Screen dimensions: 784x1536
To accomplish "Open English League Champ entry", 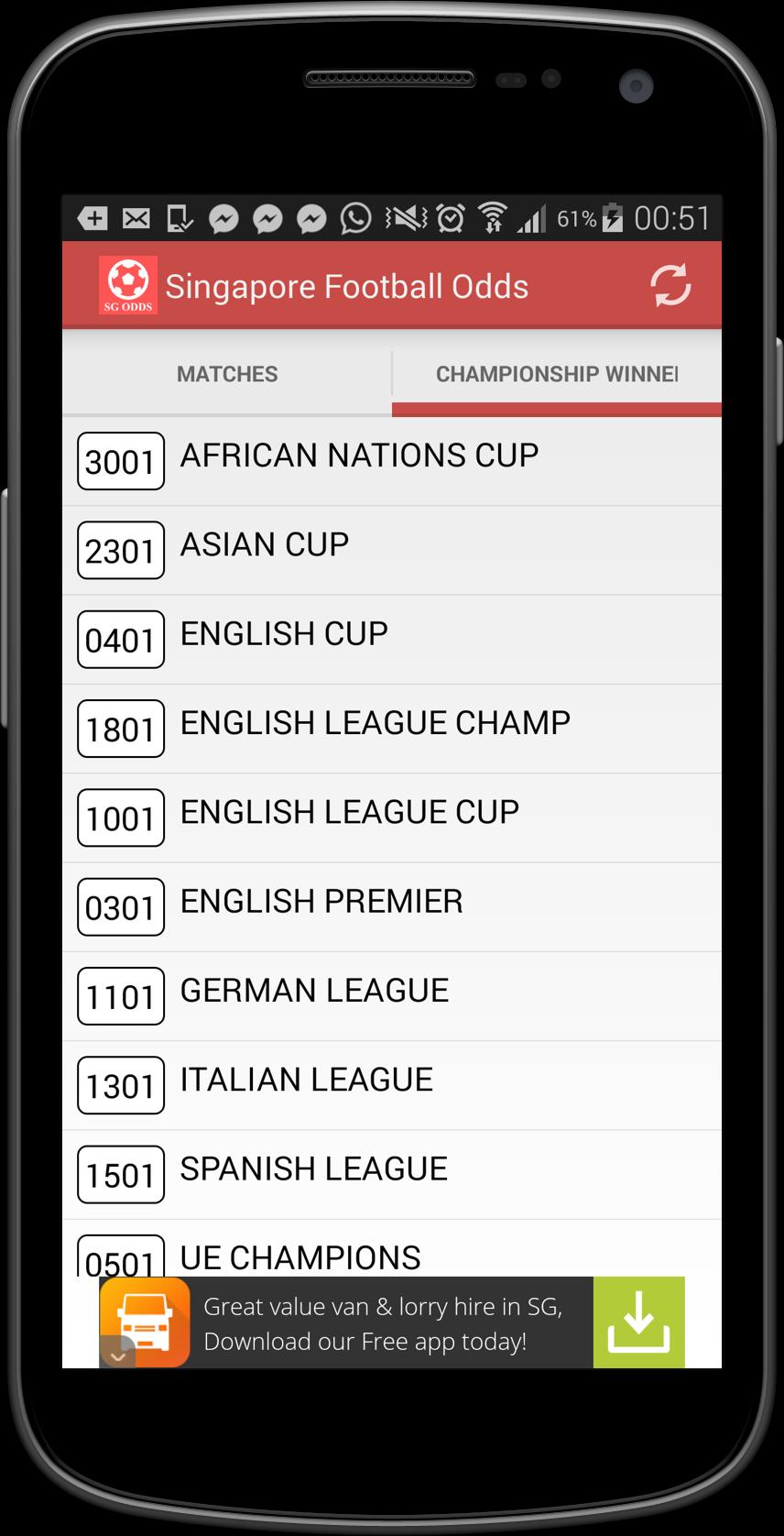I will [x=375, y=723].
